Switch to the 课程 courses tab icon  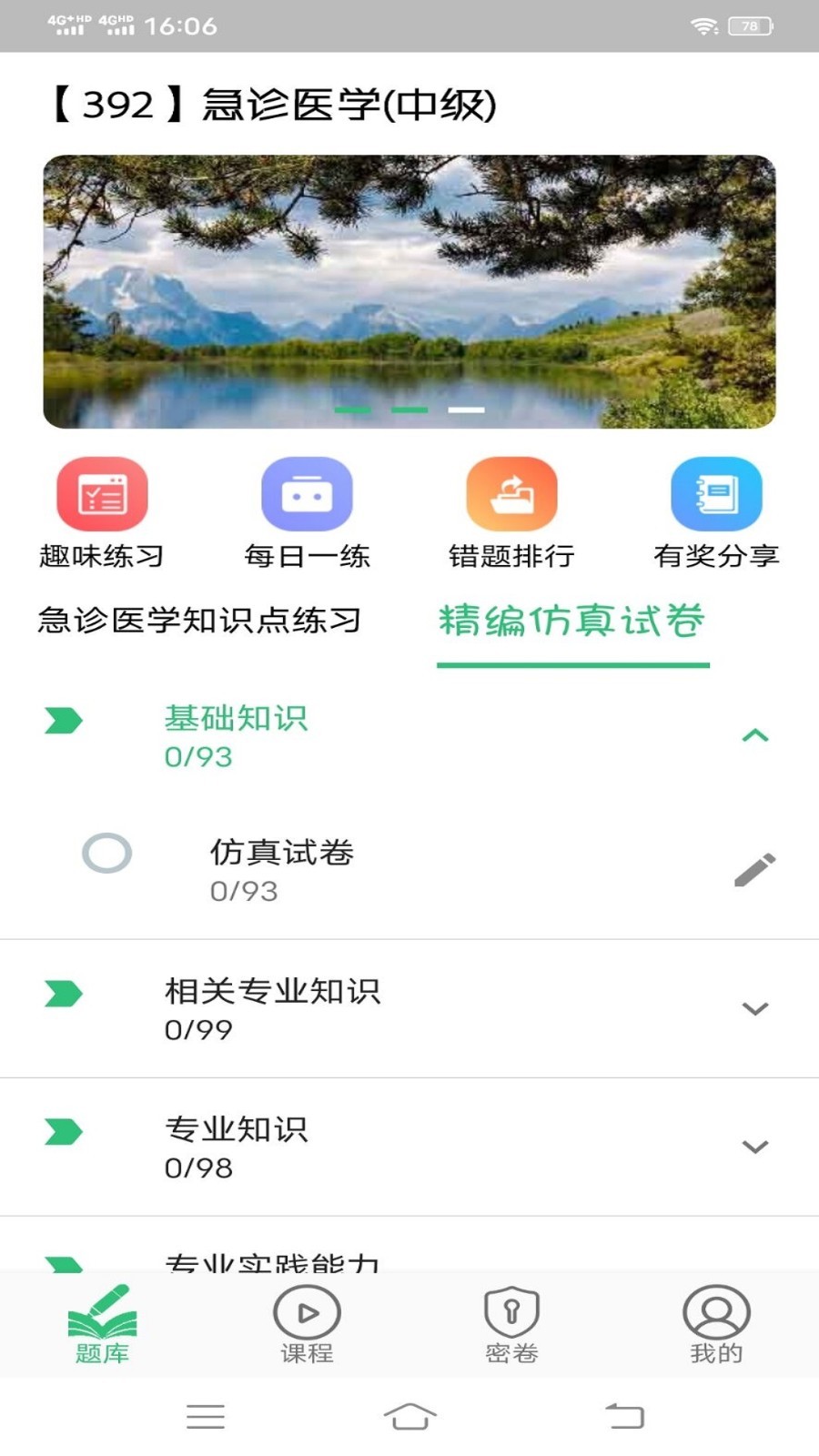[x=307, y=1313]
